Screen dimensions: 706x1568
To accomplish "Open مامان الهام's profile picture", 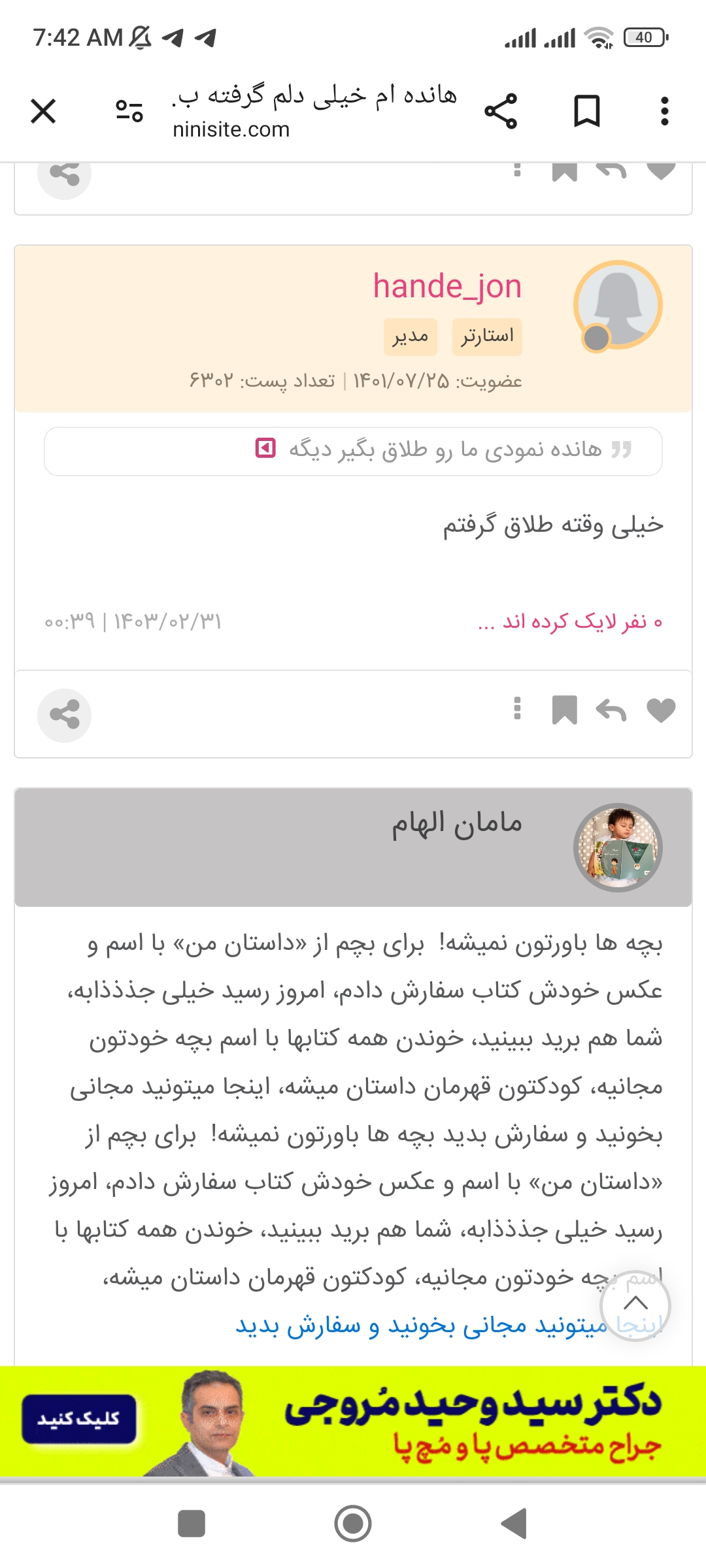I will pos(618,847).
